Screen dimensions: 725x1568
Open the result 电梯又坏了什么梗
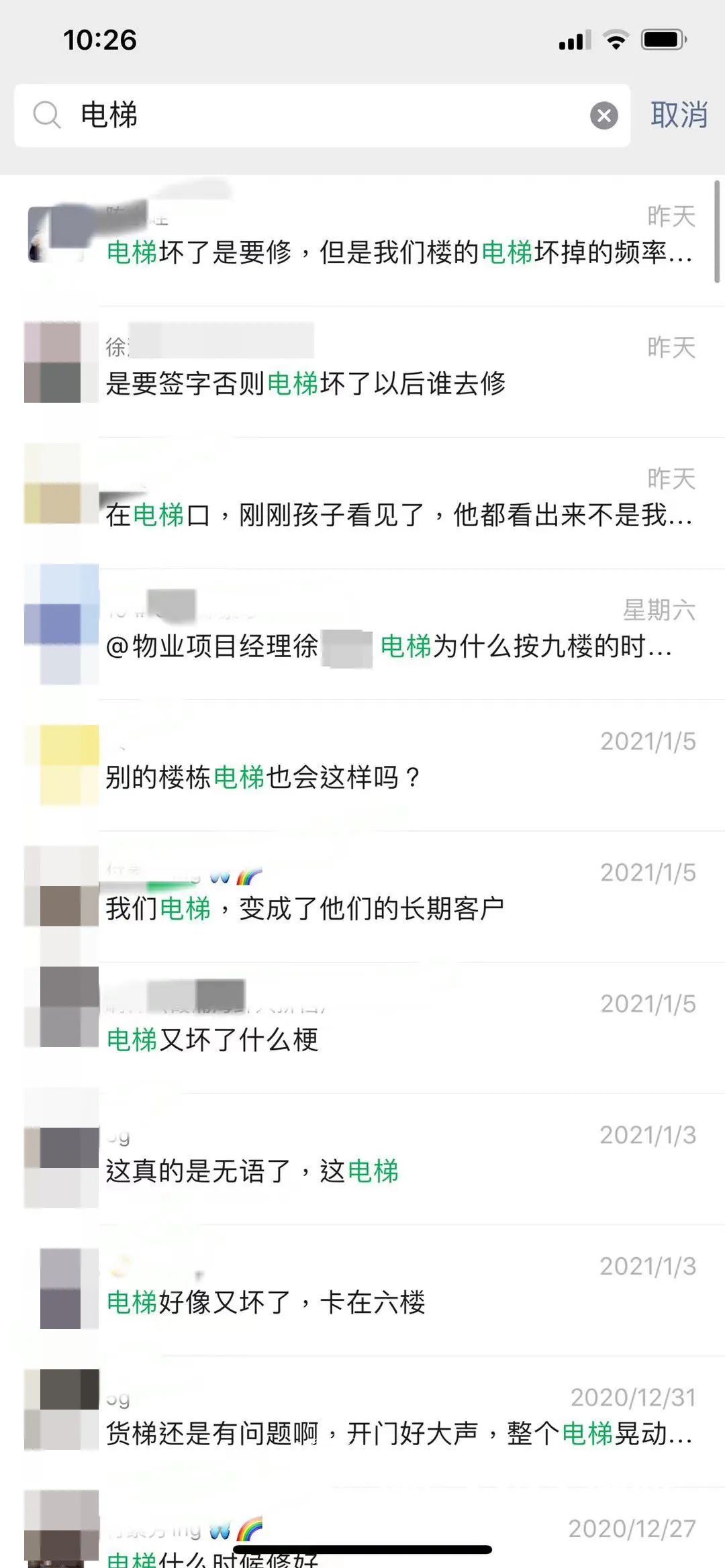[x=212, y=1040]
